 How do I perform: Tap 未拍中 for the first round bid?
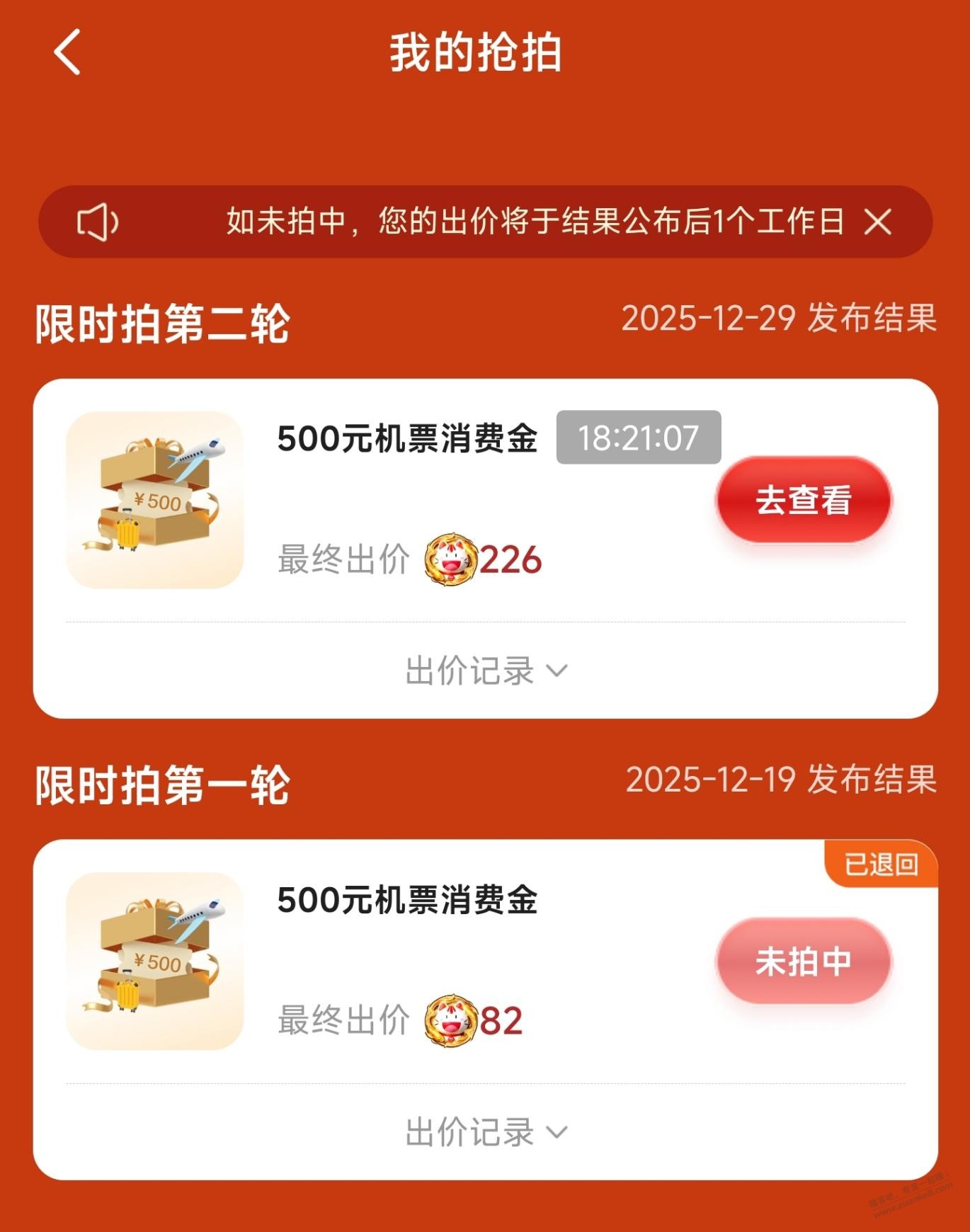(x=803, y=962)
